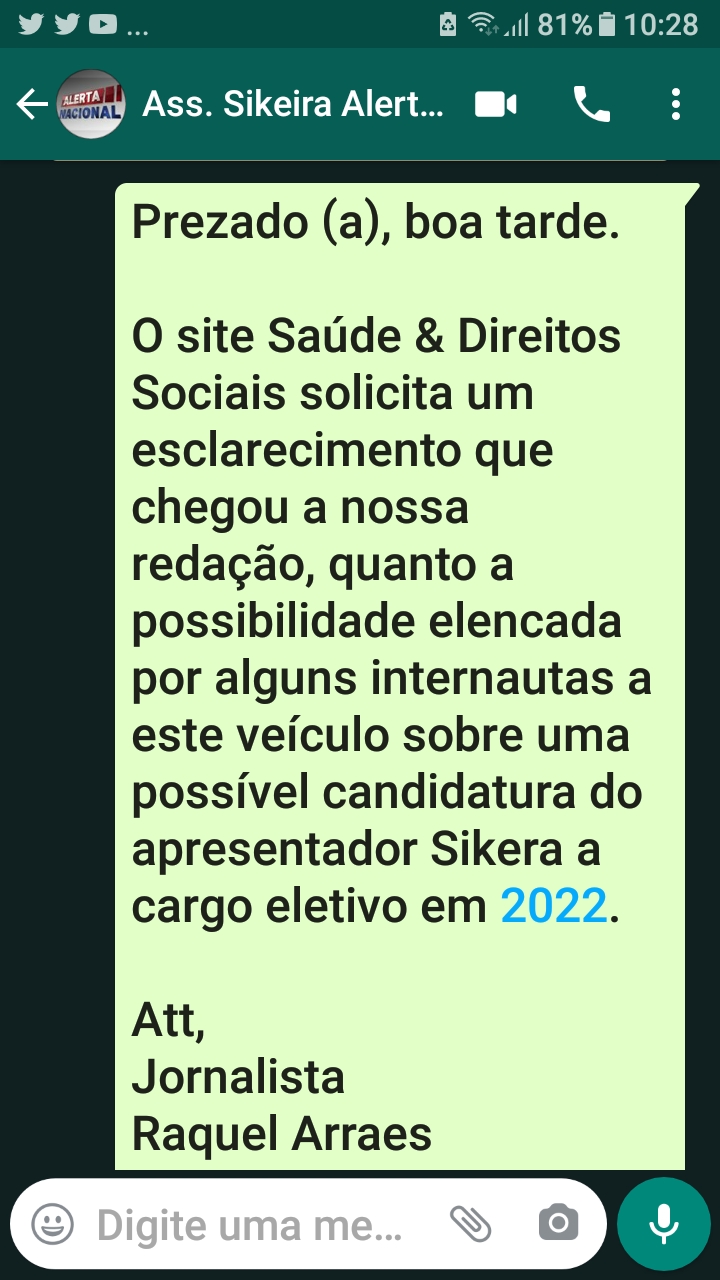Tap the microphone voice message button
Screen dimensions: 720x1280
tap(662, 1223)
